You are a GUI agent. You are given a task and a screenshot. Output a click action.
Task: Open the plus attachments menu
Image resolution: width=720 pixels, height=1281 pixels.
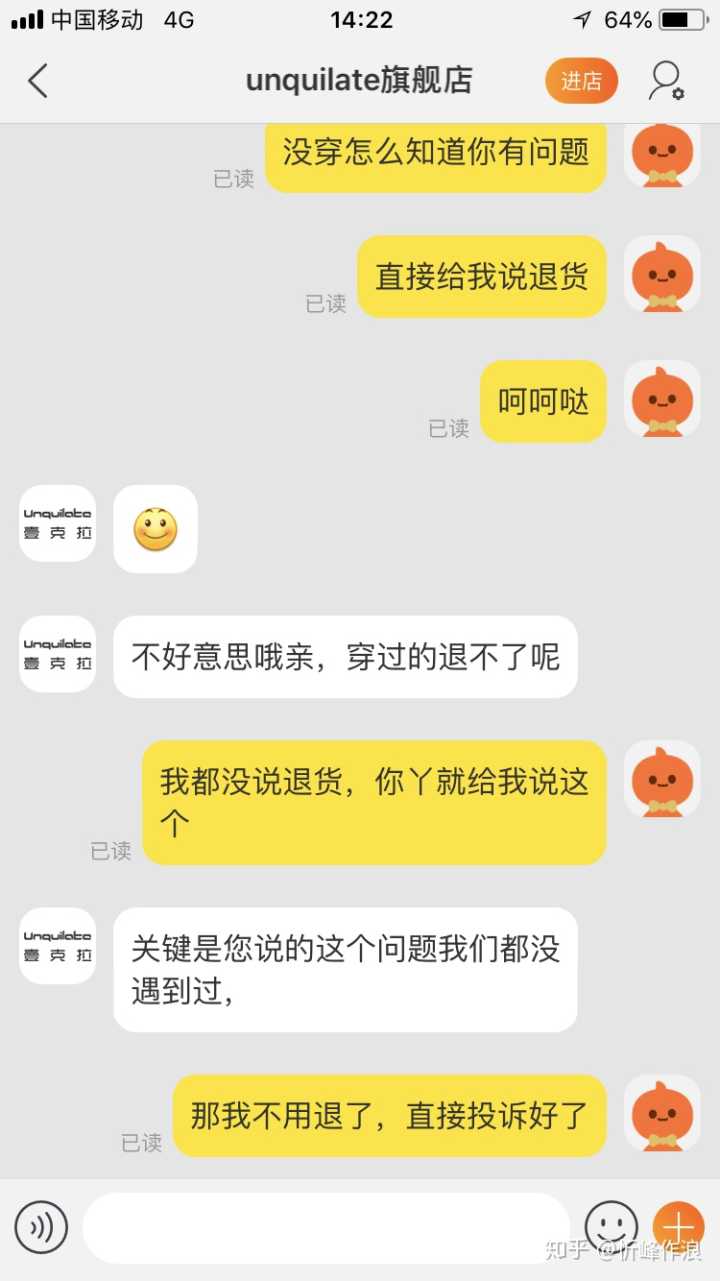[x=679, y=1227]
